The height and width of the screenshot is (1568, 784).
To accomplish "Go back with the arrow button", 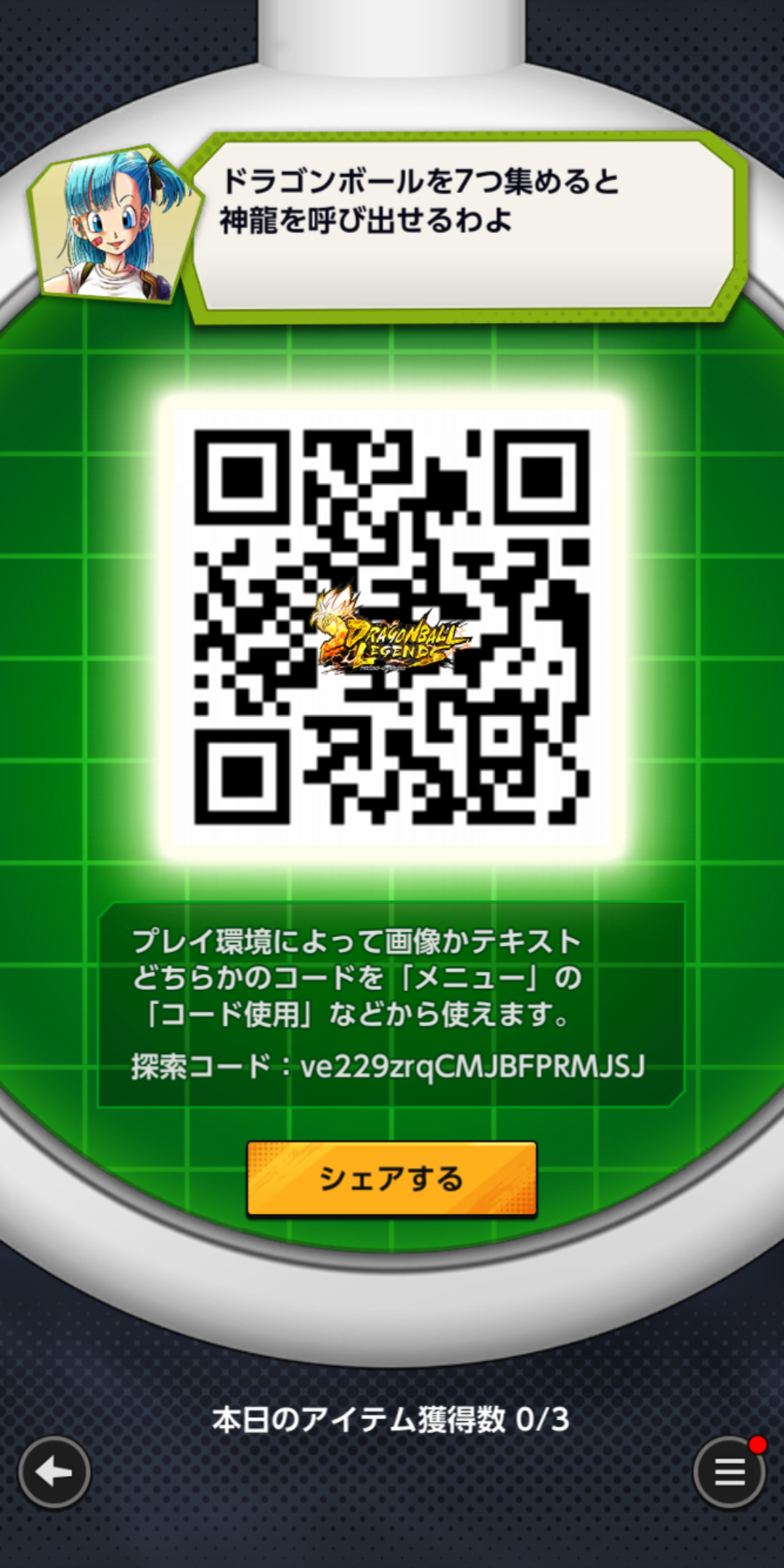I will [x=54, y=1472].
